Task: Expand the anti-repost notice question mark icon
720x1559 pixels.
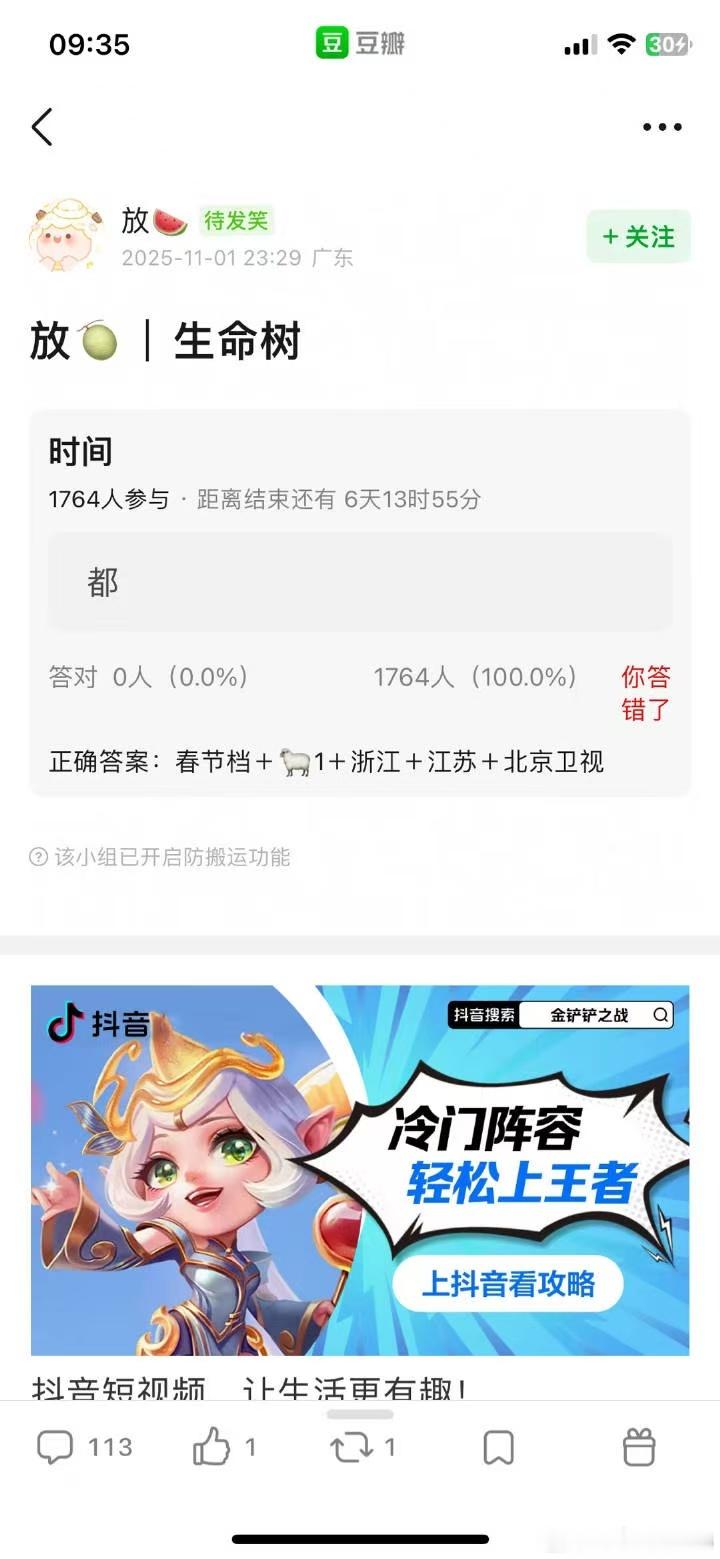Action: (x=37, y=855)
